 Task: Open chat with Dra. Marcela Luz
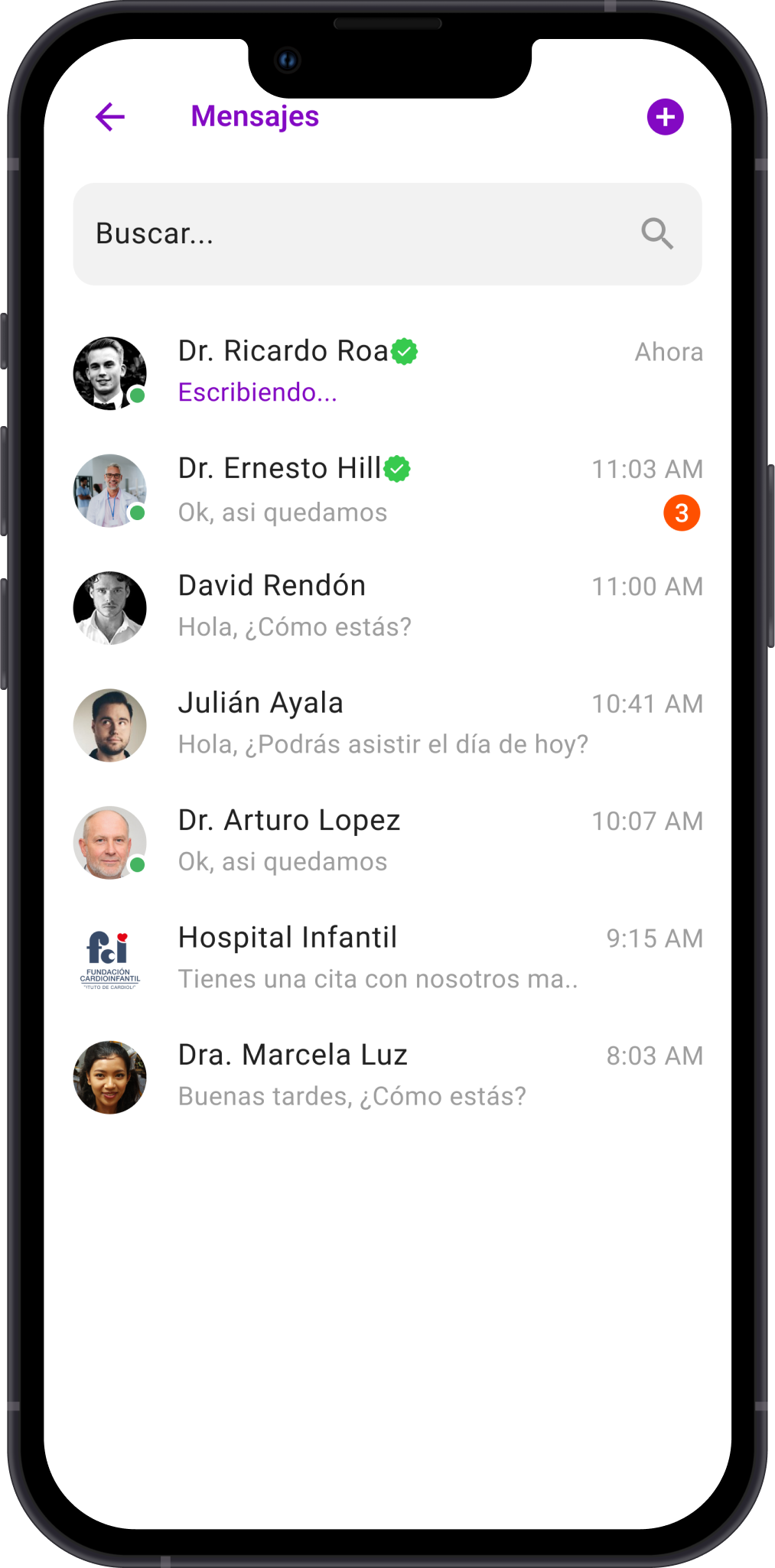[386, 1076]
